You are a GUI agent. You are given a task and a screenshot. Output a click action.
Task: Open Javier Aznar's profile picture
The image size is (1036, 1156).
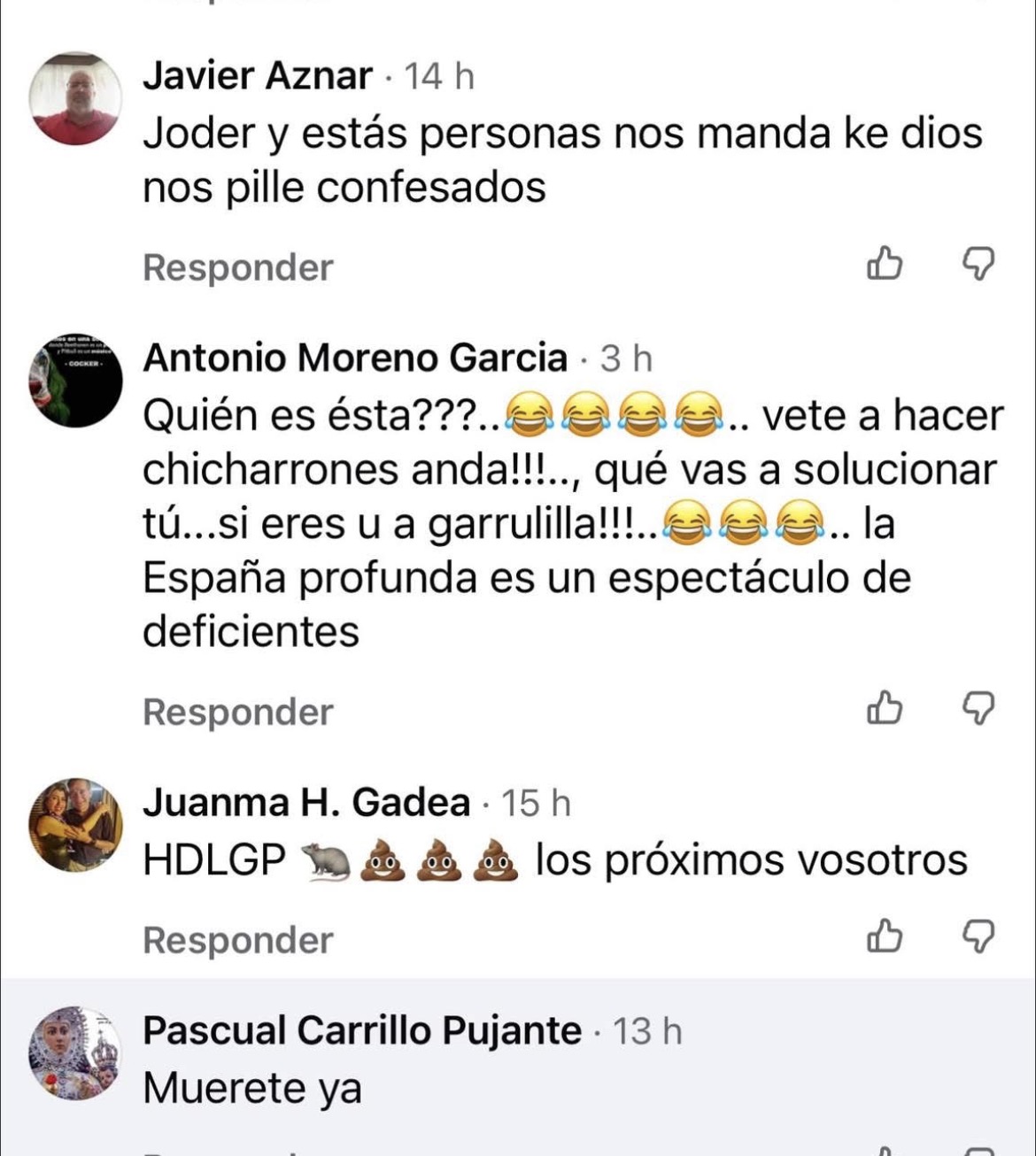click(75, 98)
